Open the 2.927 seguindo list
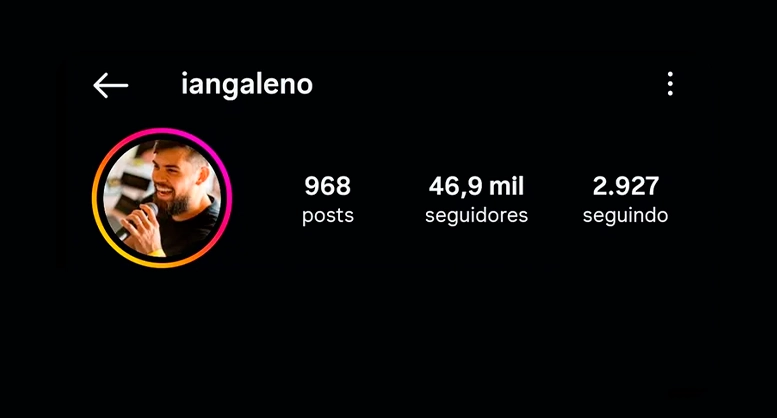Viewport: 777px width, 418px height. point(625,199)
